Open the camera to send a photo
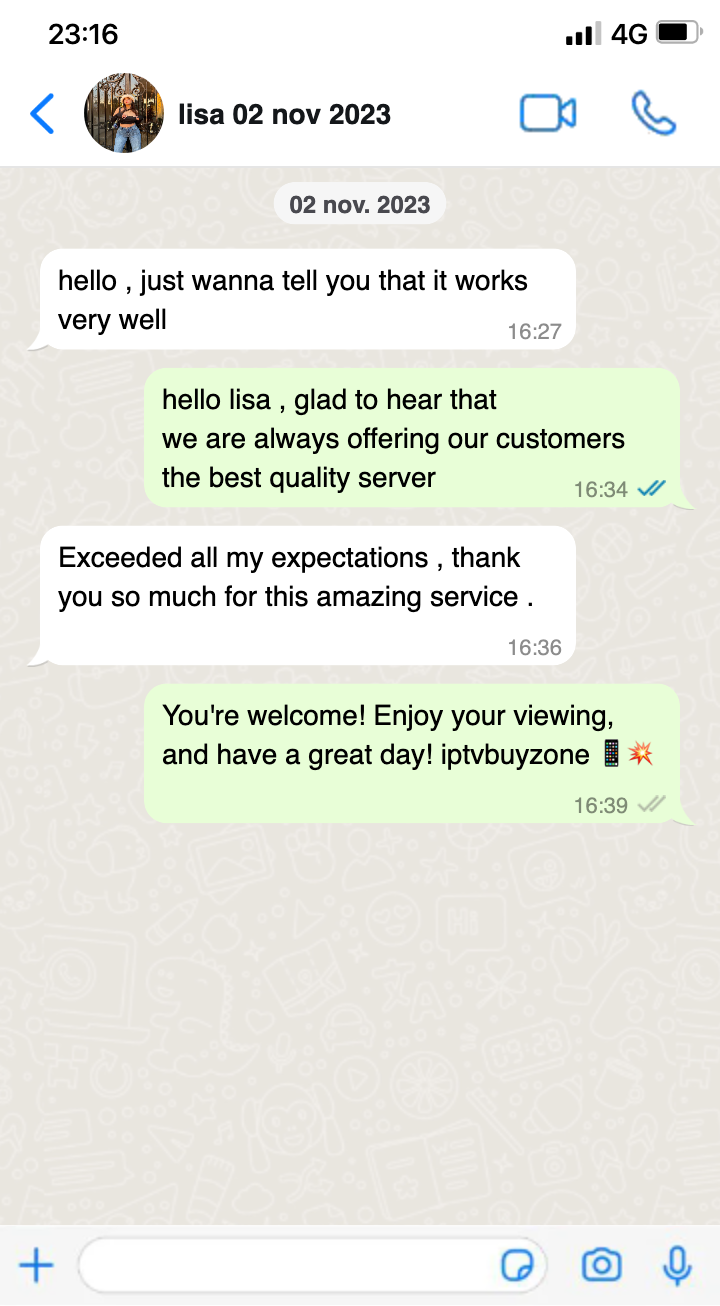 pyautogui.click(x=601, y=1266)
